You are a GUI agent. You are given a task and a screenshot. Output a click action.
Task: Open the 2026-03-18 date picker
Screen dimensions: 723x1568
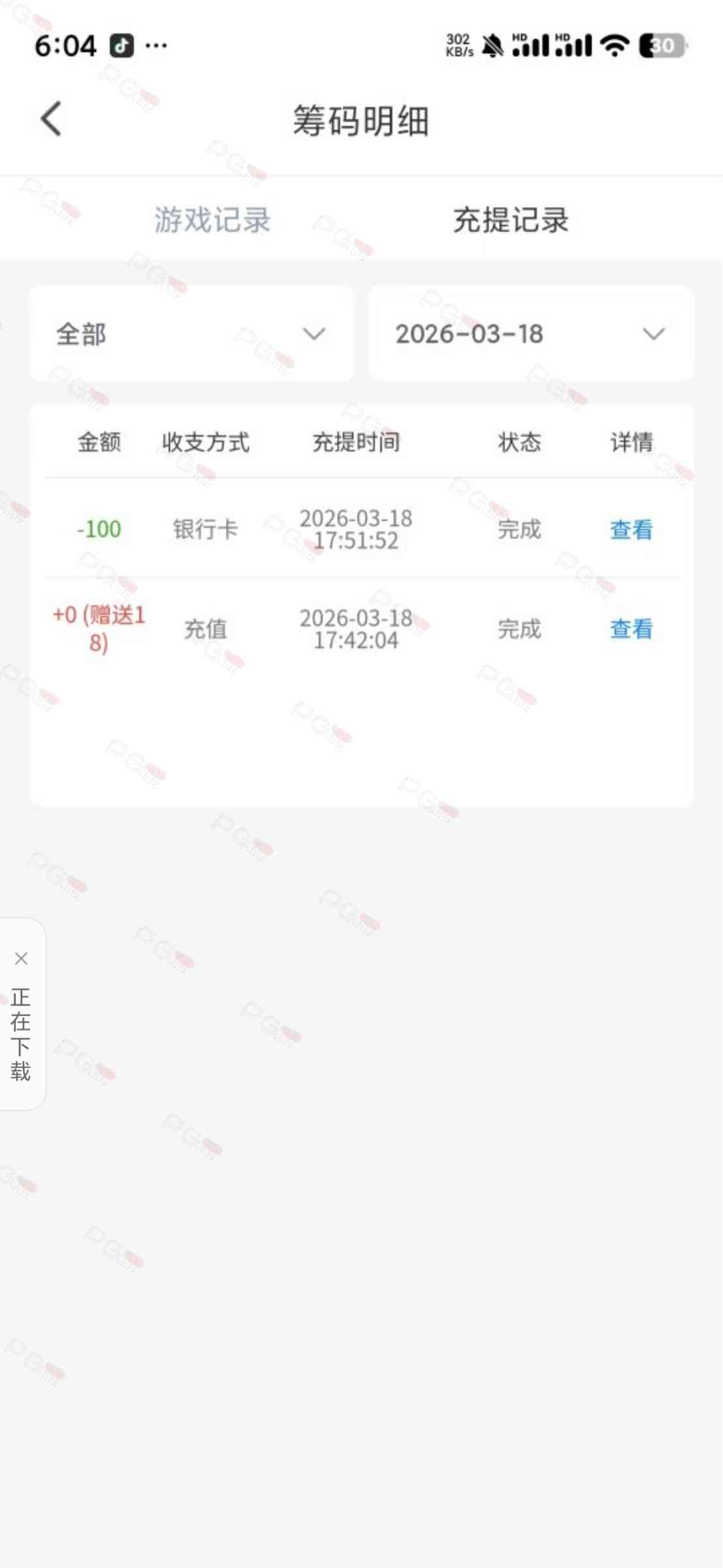tap(530, 334)
